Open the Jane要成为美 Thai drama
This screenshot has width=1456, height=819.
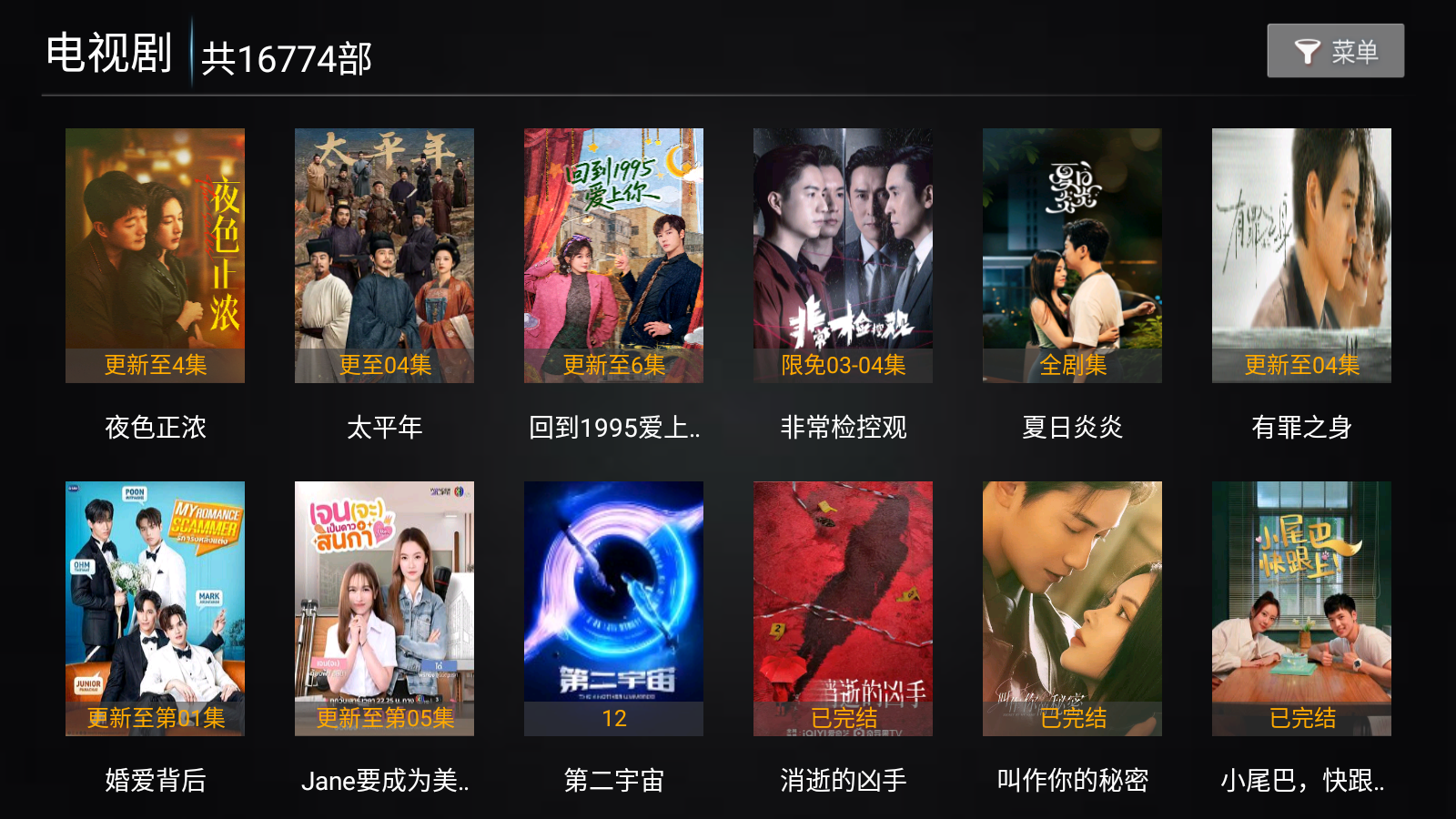[384, 608]
